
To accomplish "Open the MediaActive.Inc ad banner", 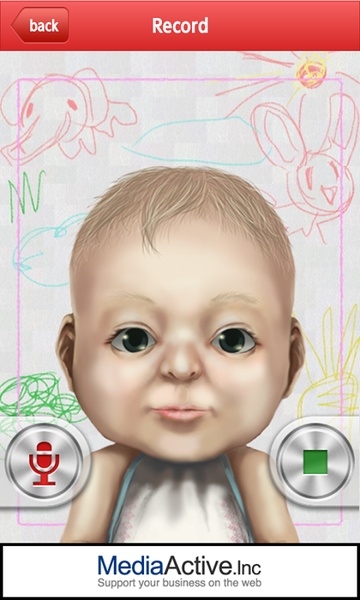I will 180,571.
